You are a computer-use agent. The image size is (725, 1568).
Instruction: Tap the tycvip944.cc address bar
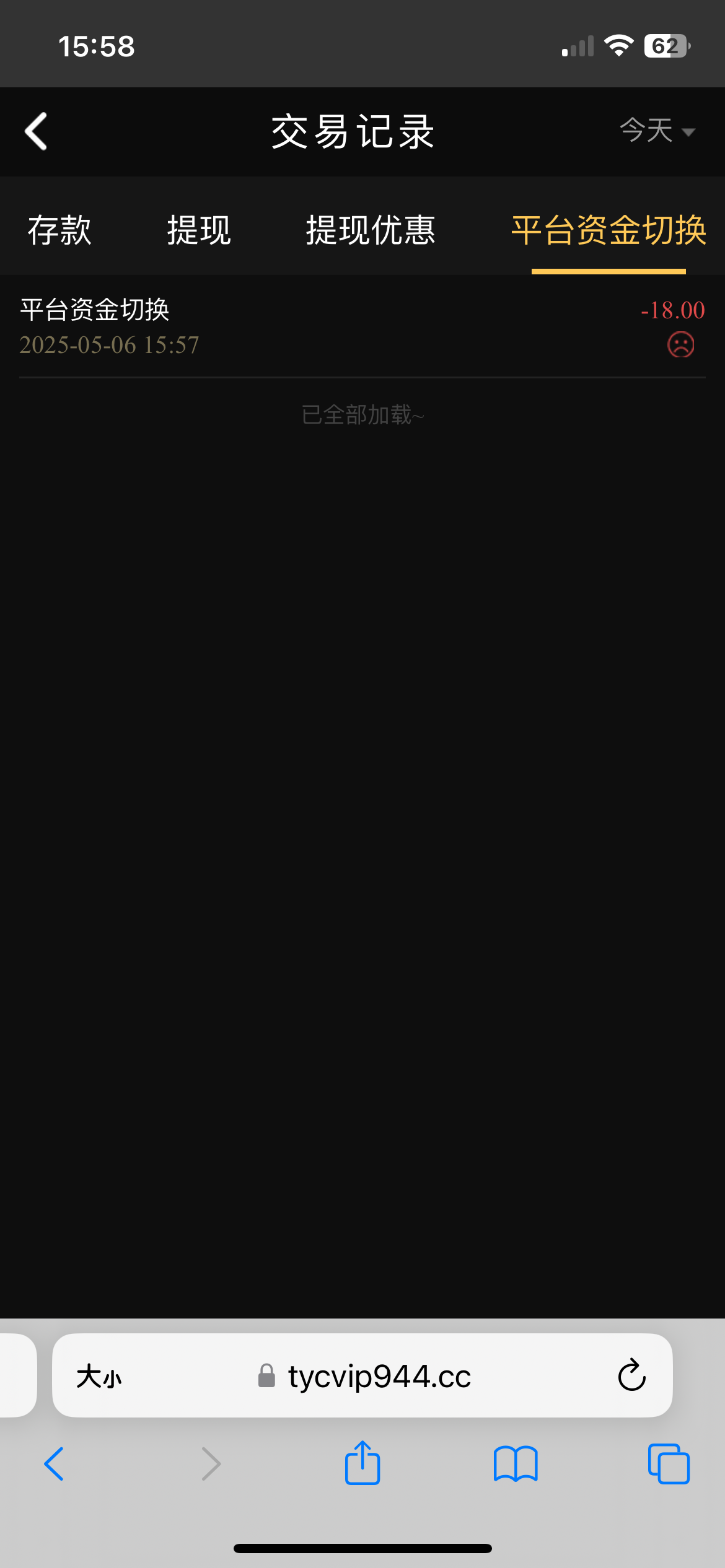(364, 1376)
